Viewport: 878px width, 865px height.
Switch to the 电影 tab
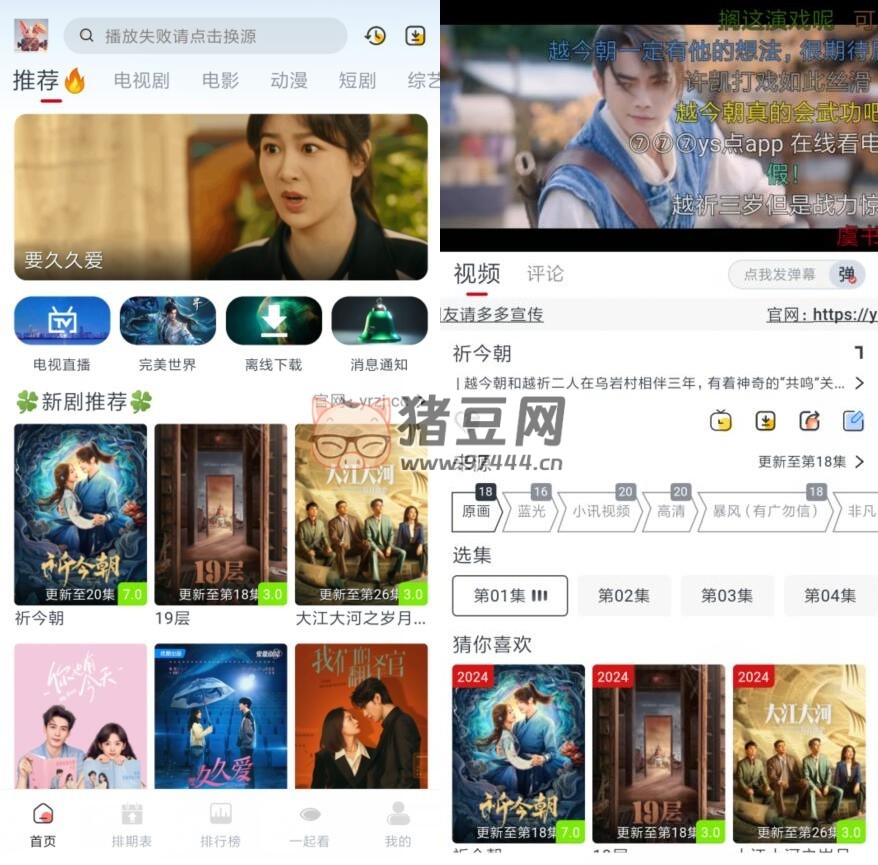[220, 81]
